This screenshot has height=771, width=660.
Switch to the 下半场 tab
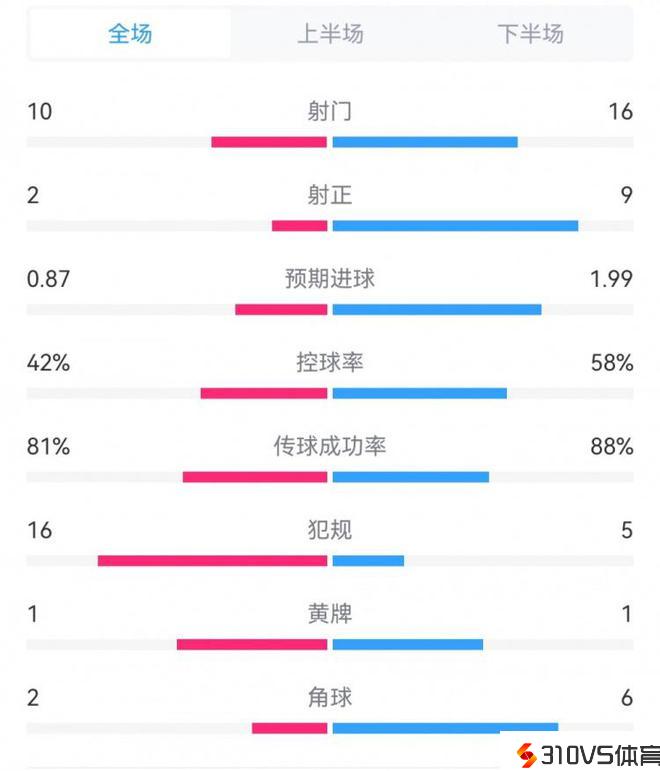pos(530,34)
